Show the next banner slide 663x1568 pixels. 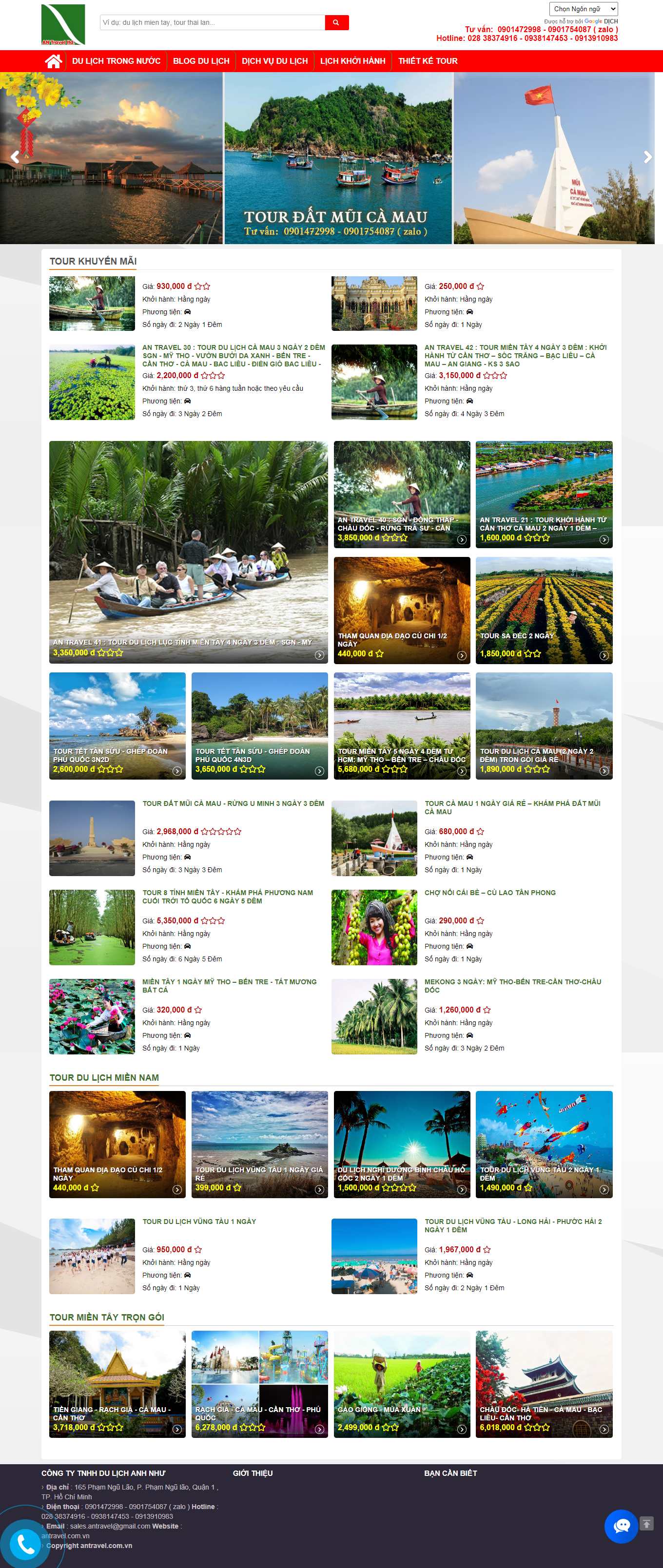coord(647,156)
